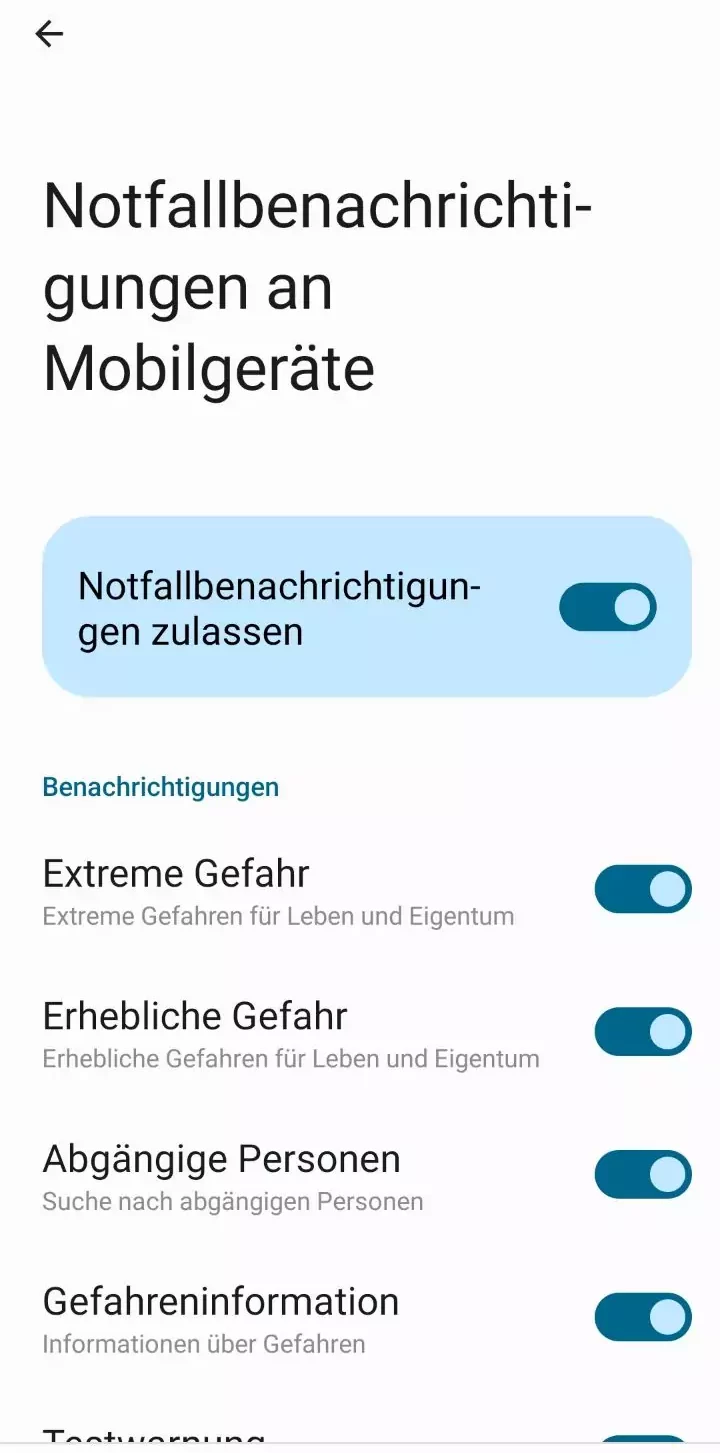Toggle off Erhebliche Gefahr alerts
720x1453 pixels.
click(643, 1032)
